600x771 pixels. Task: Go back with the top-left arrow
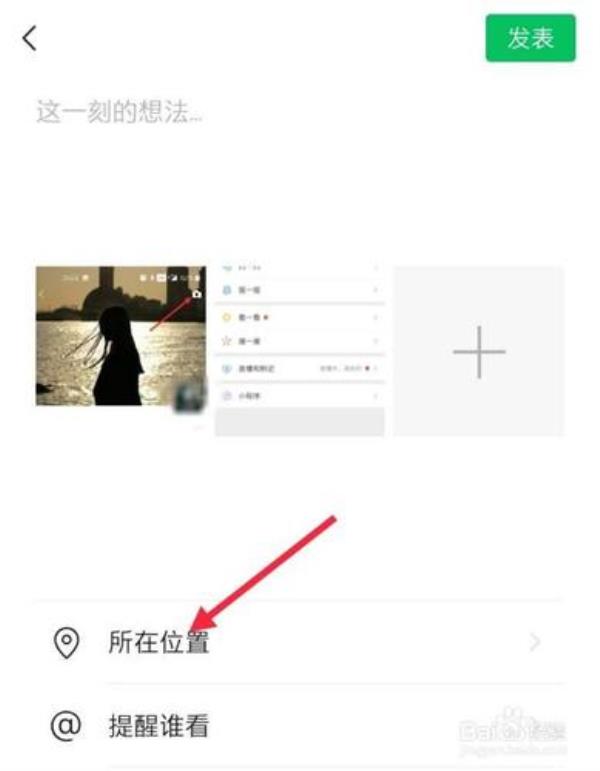tap(30, 39)
